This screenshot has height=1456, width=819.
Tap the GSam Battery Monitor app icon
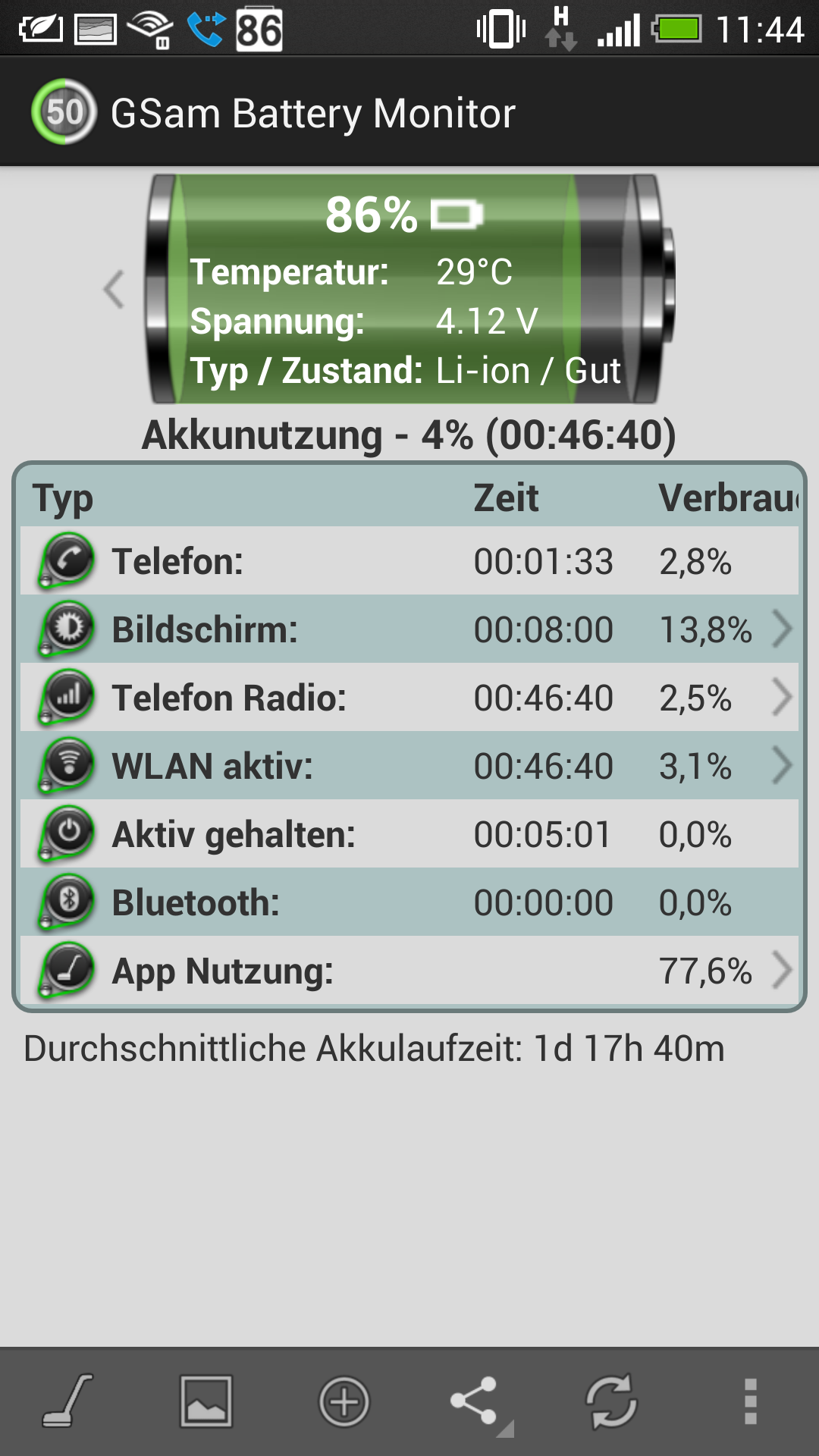pos(64,112)
